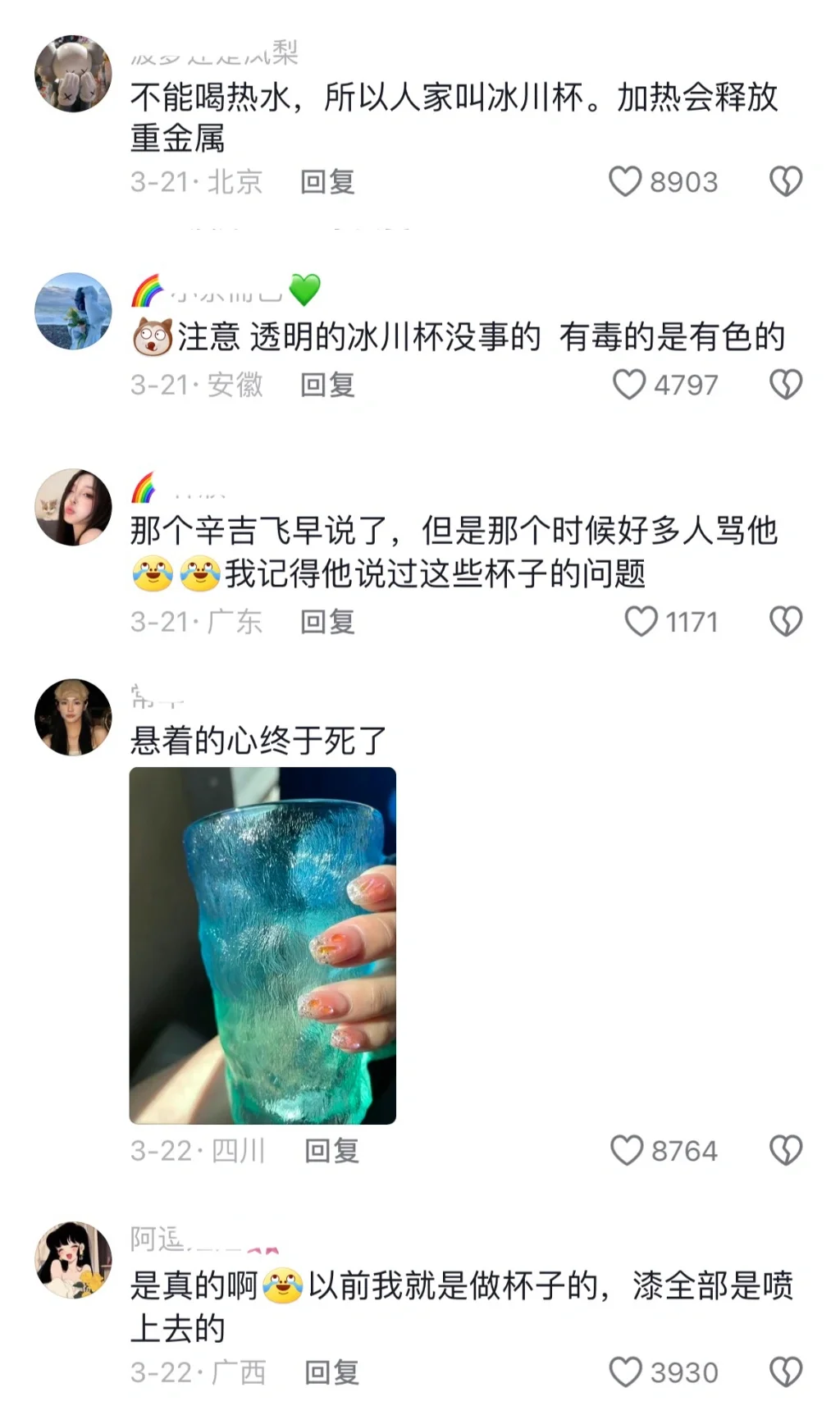Dislike the 不能喝热水 comment from 北京
Viewport: 840px width, 1406px height.
(x=785, y=181)
